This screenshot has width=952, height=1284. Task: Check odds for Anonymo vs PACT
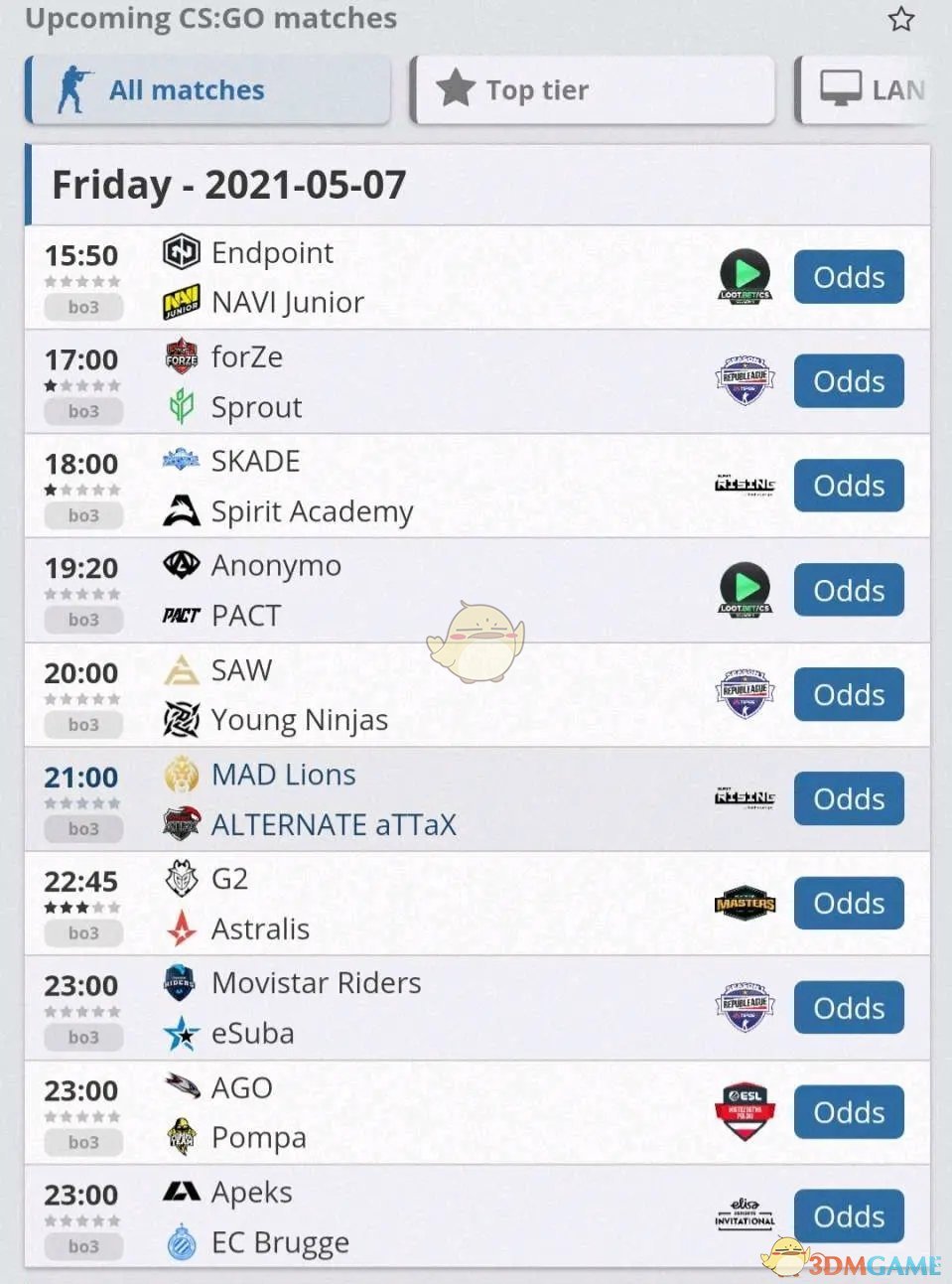pyautogui.click(x=848, y=591)
